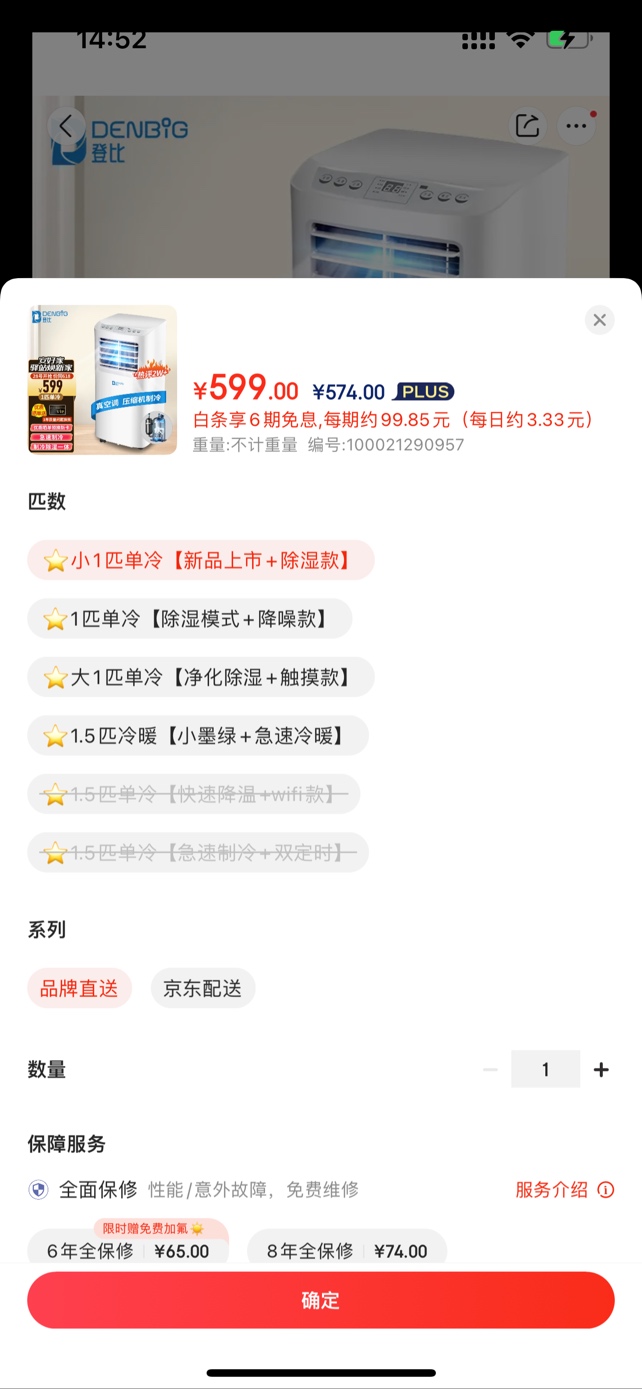This screenshot has height=1389, width=642.
Task: Open the three-dot overflow menu
Action: click(576, 126)
